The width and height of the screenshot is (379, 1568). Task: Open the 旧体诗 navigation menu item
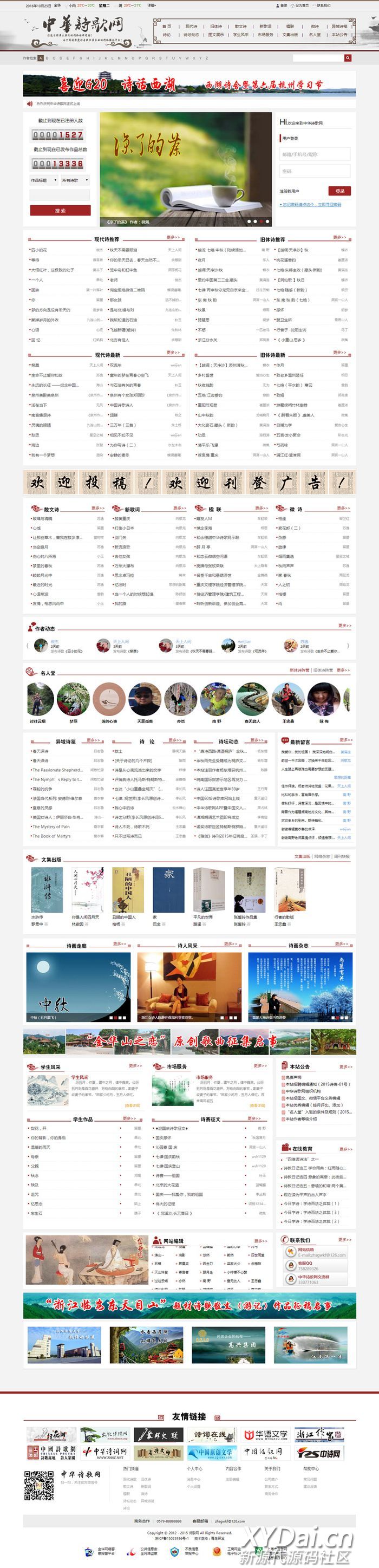[x=216, y=26]
